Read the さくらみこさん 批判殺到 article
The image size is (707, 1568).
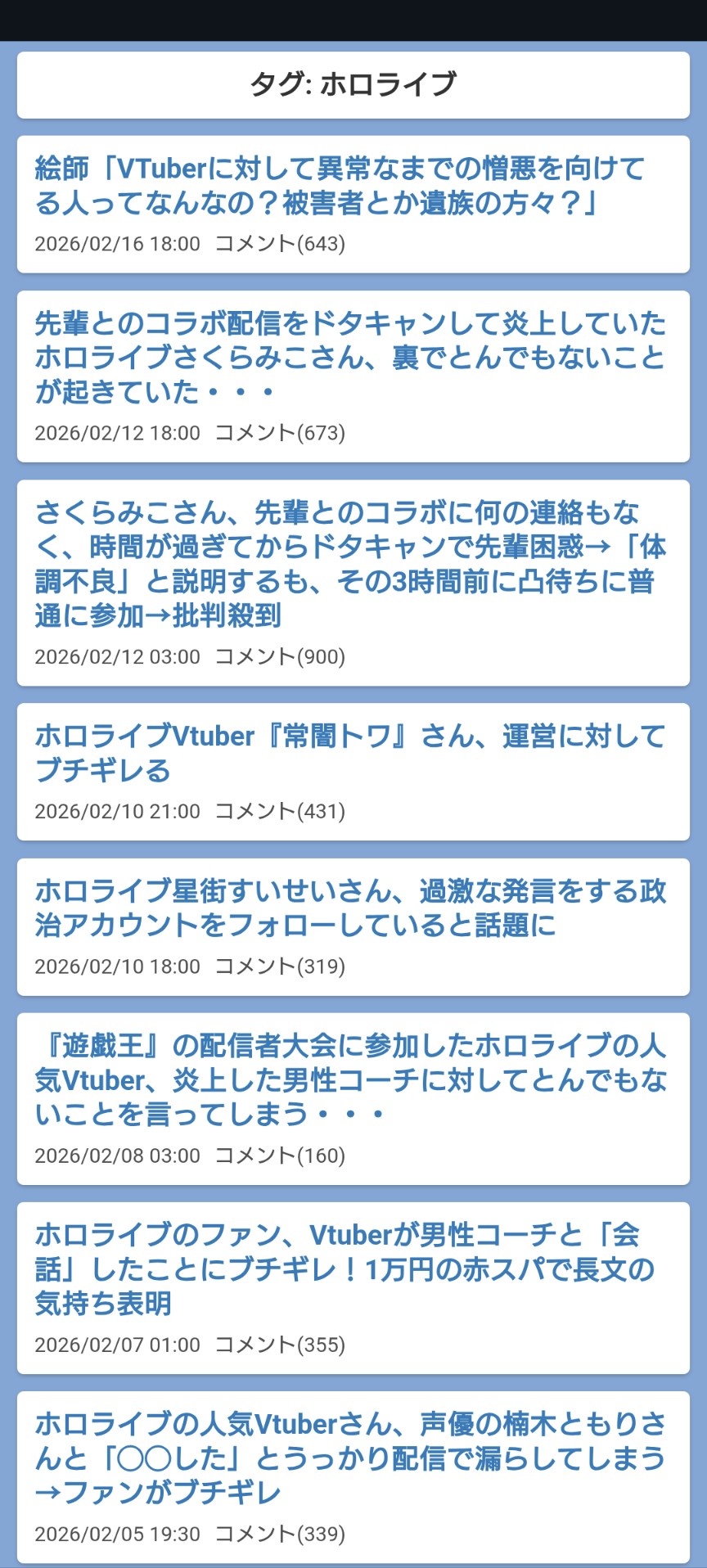[349, 564]
